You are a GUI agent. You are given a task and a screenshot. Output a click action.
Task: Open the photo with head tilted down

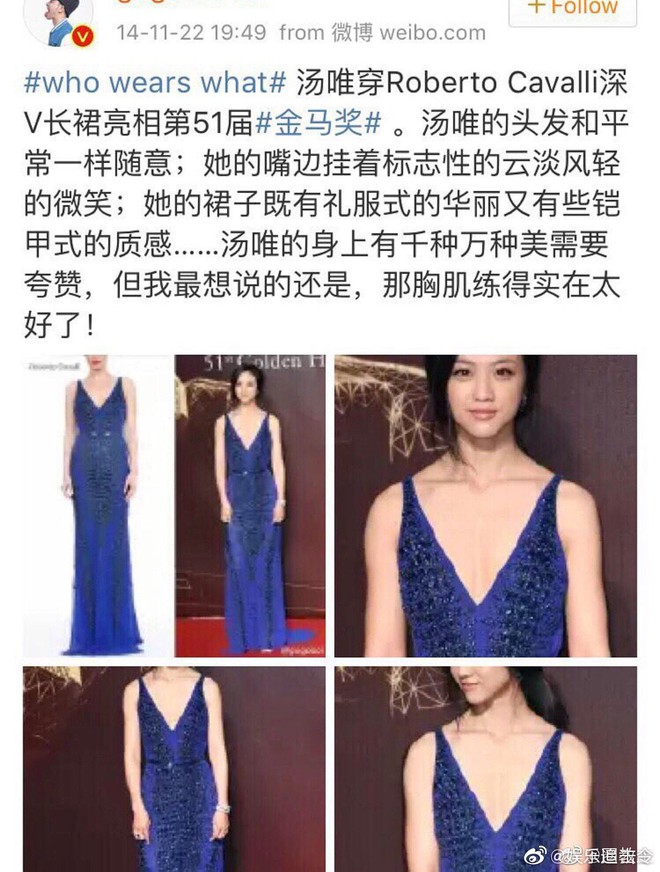tap(485, 768)
